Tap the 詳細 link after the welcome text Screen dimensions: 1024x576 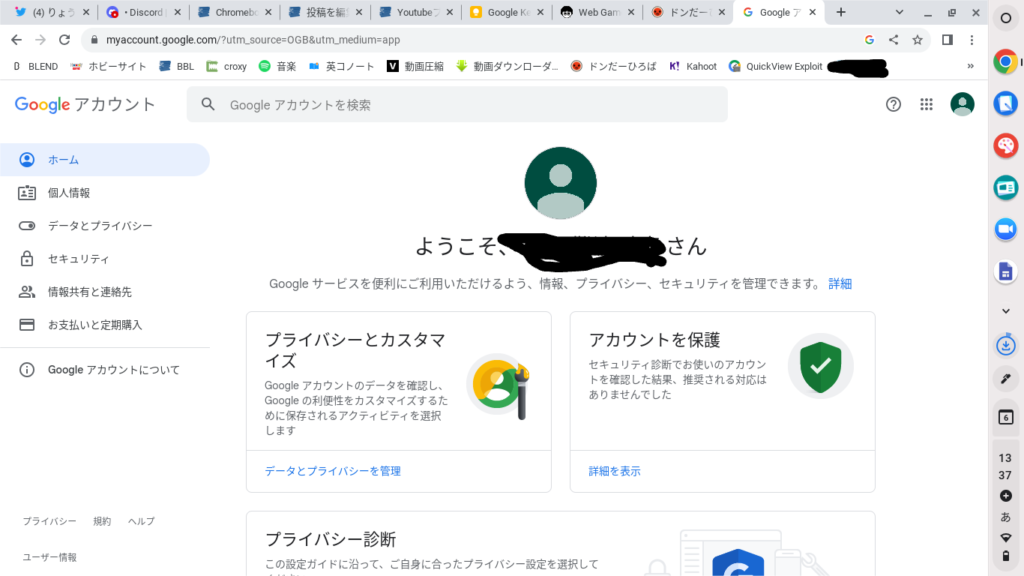(x=840, y=284)
